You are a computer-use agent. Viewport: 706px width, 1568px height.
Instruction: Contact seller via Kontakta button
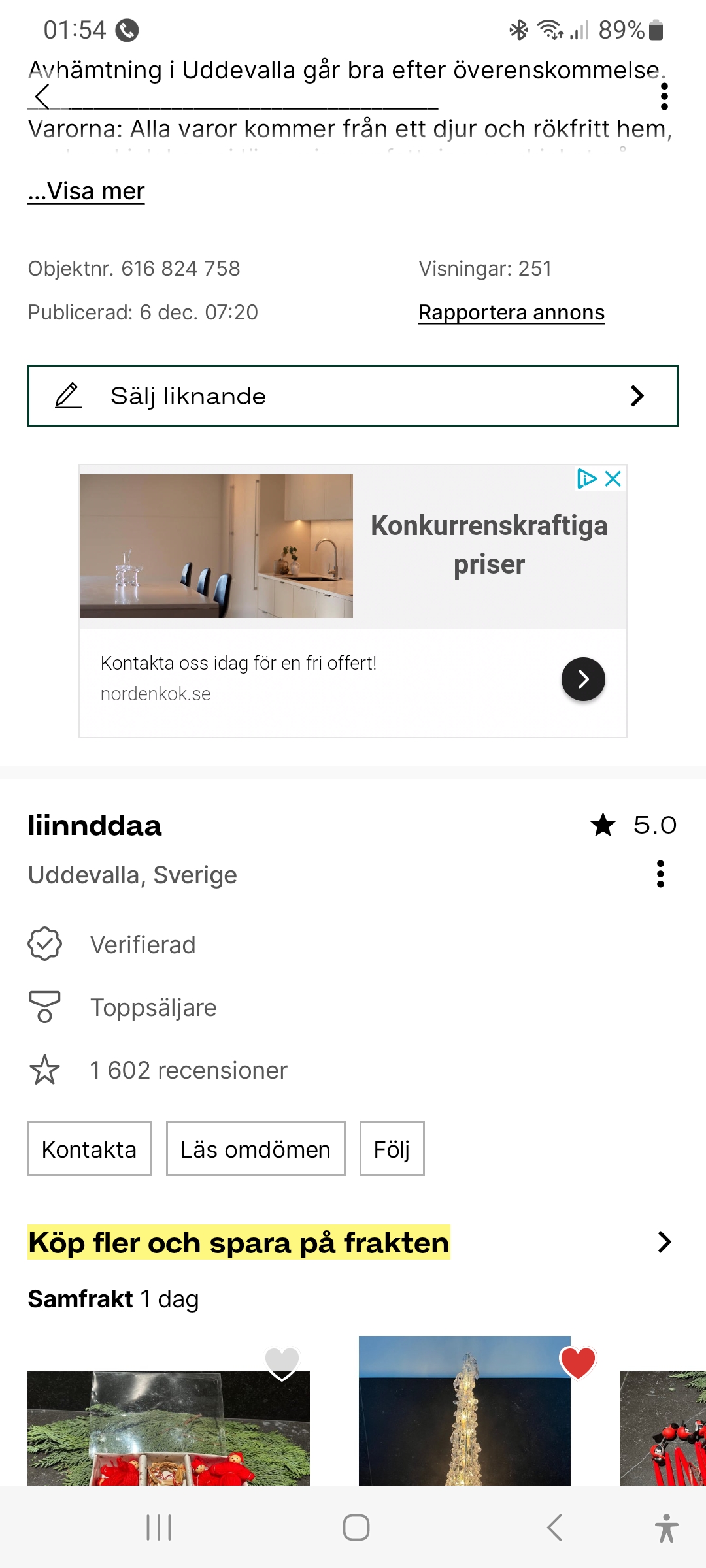tap(90, 1149)
